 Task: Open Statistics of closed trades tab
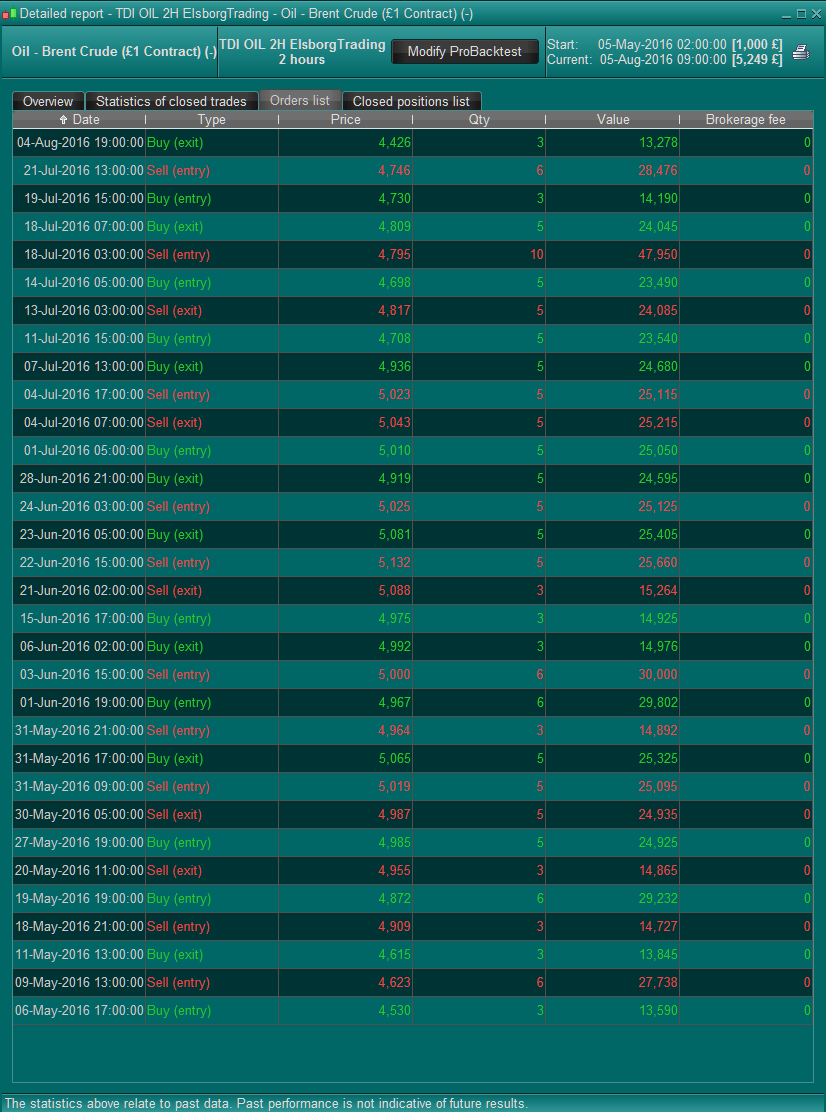tap(171, 101)
